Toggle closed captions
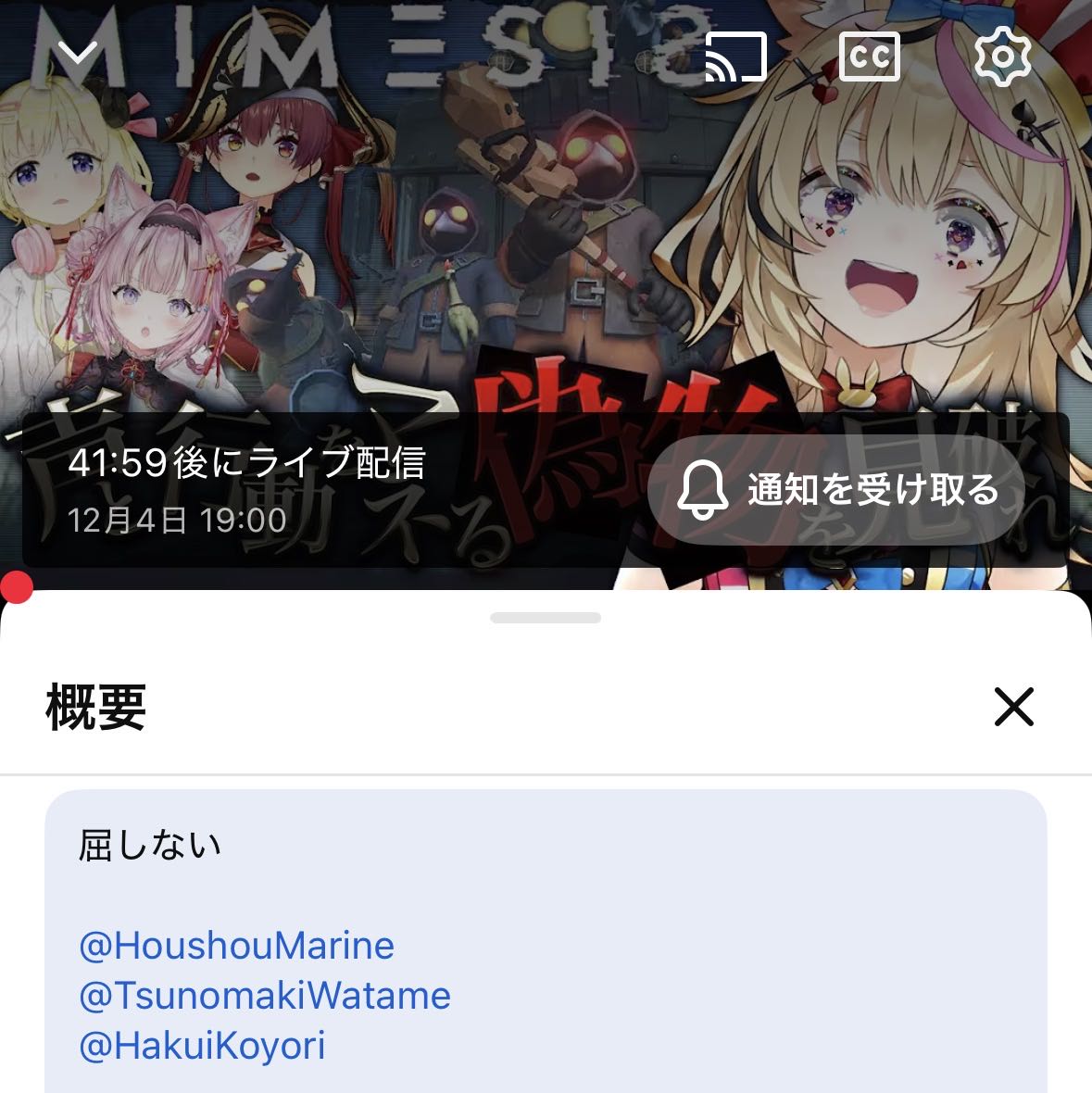 (x=870, y=57)
